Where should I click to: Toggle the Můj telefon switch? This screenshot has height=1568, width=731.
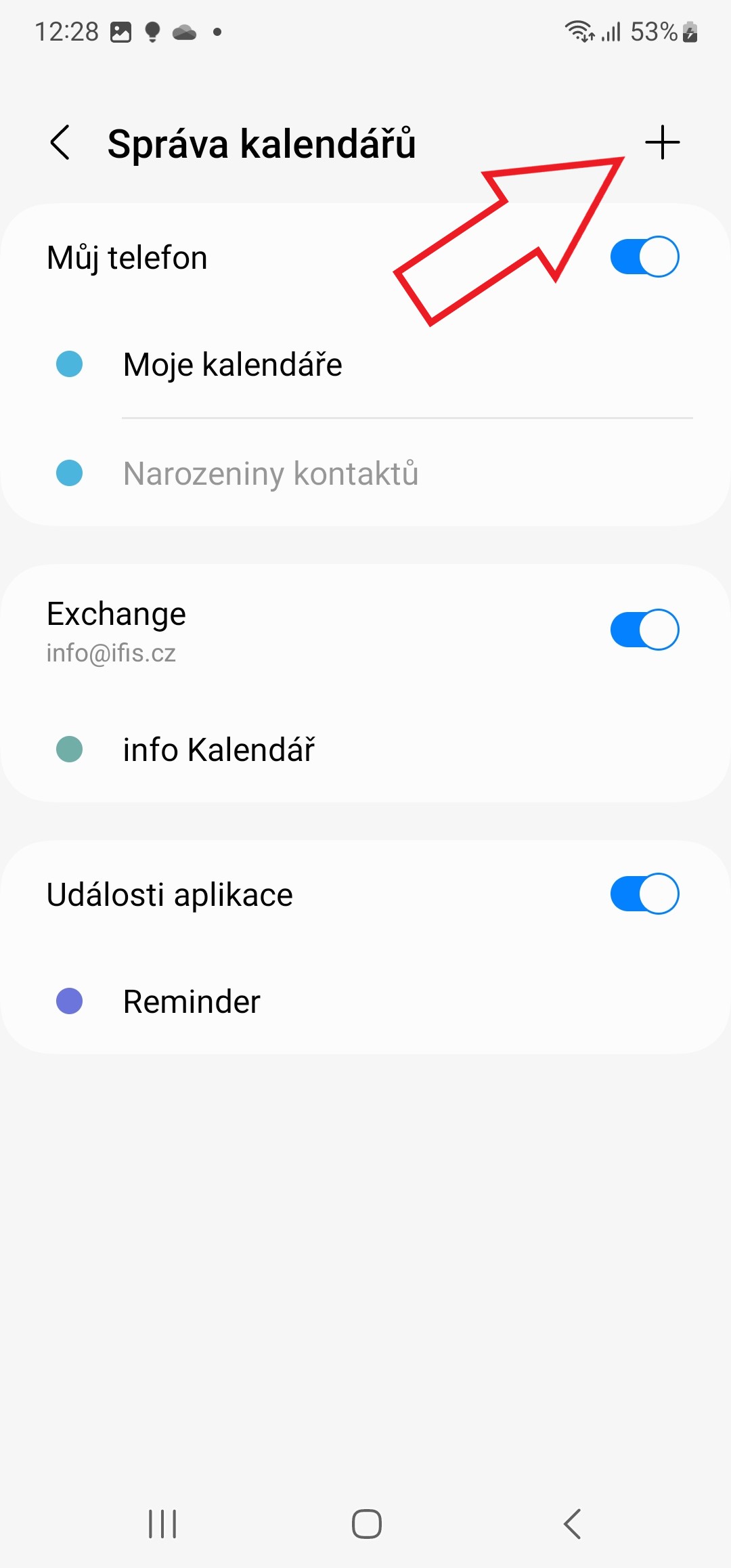click(644, 257)
